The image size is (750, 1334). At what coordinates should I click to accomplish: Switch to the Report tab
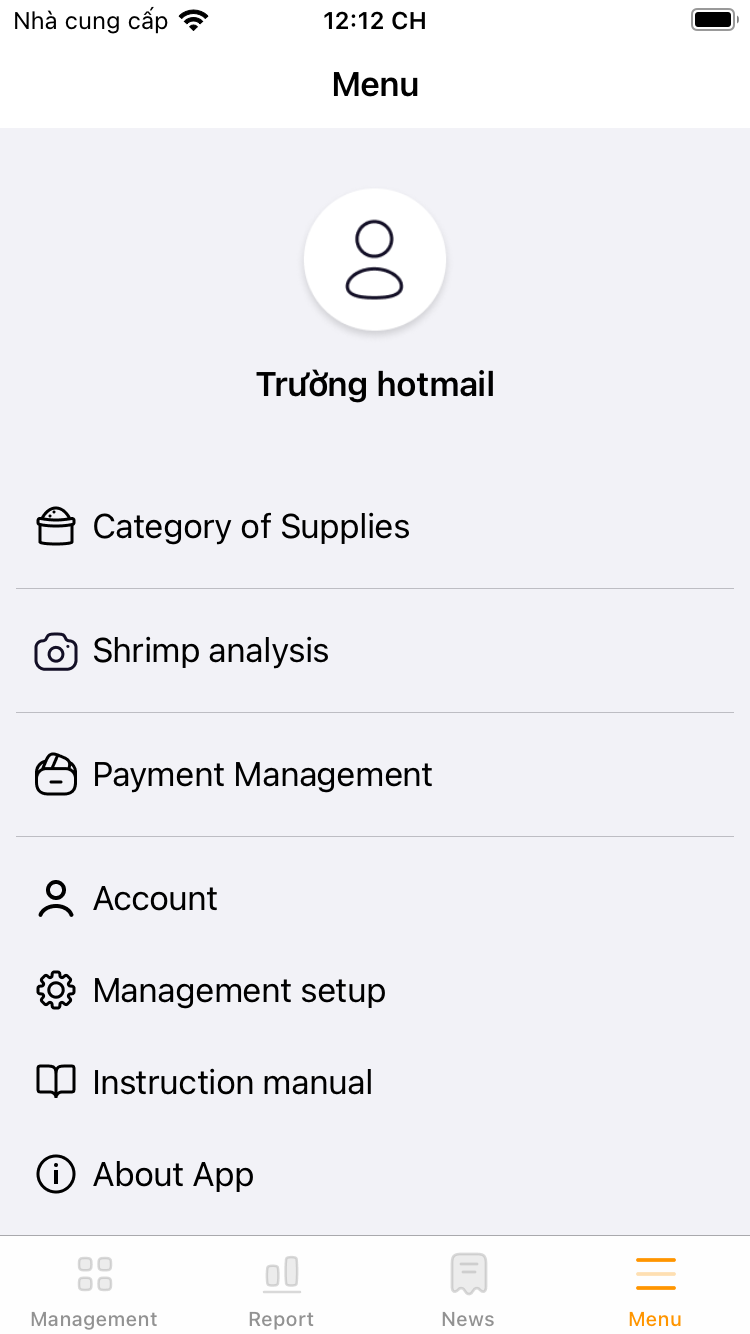click(x=281, y=1291)
